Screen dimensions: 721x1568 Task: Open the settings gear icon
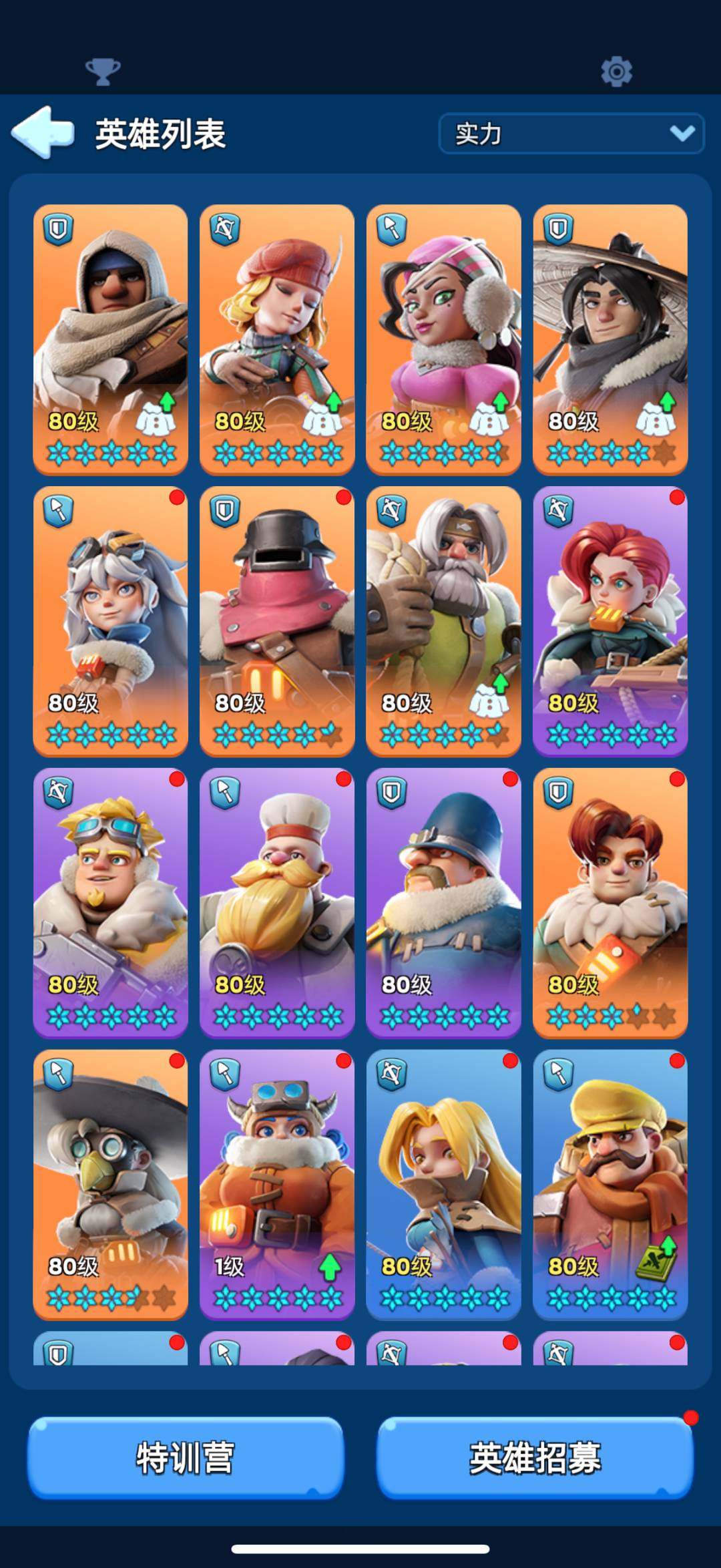[x=616, y=71]
